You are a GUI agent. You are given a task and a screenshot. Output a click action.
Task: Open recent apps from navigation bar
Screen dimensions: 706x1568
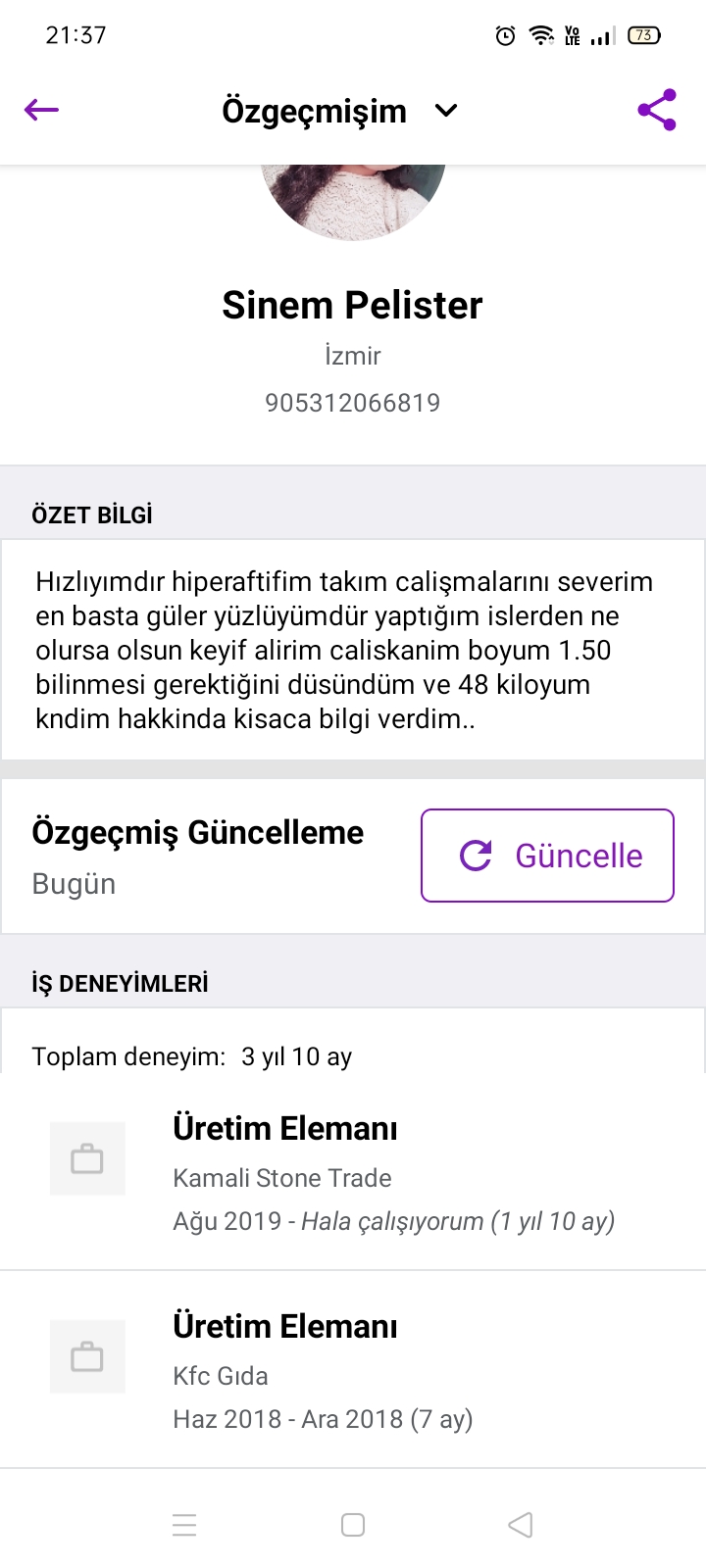pos(184,1525)
